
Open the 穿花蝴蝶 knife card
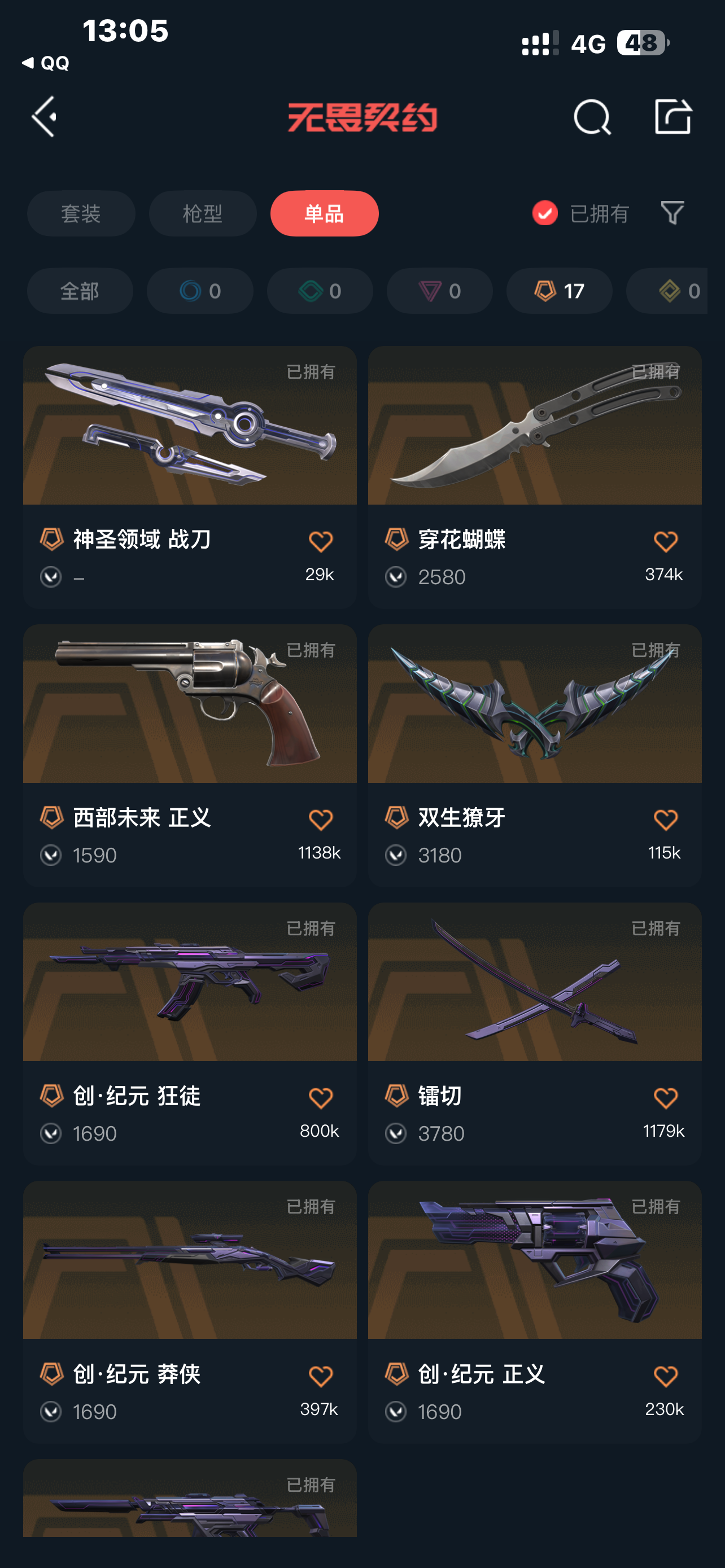pyautogui.click(x=535, y=477)
